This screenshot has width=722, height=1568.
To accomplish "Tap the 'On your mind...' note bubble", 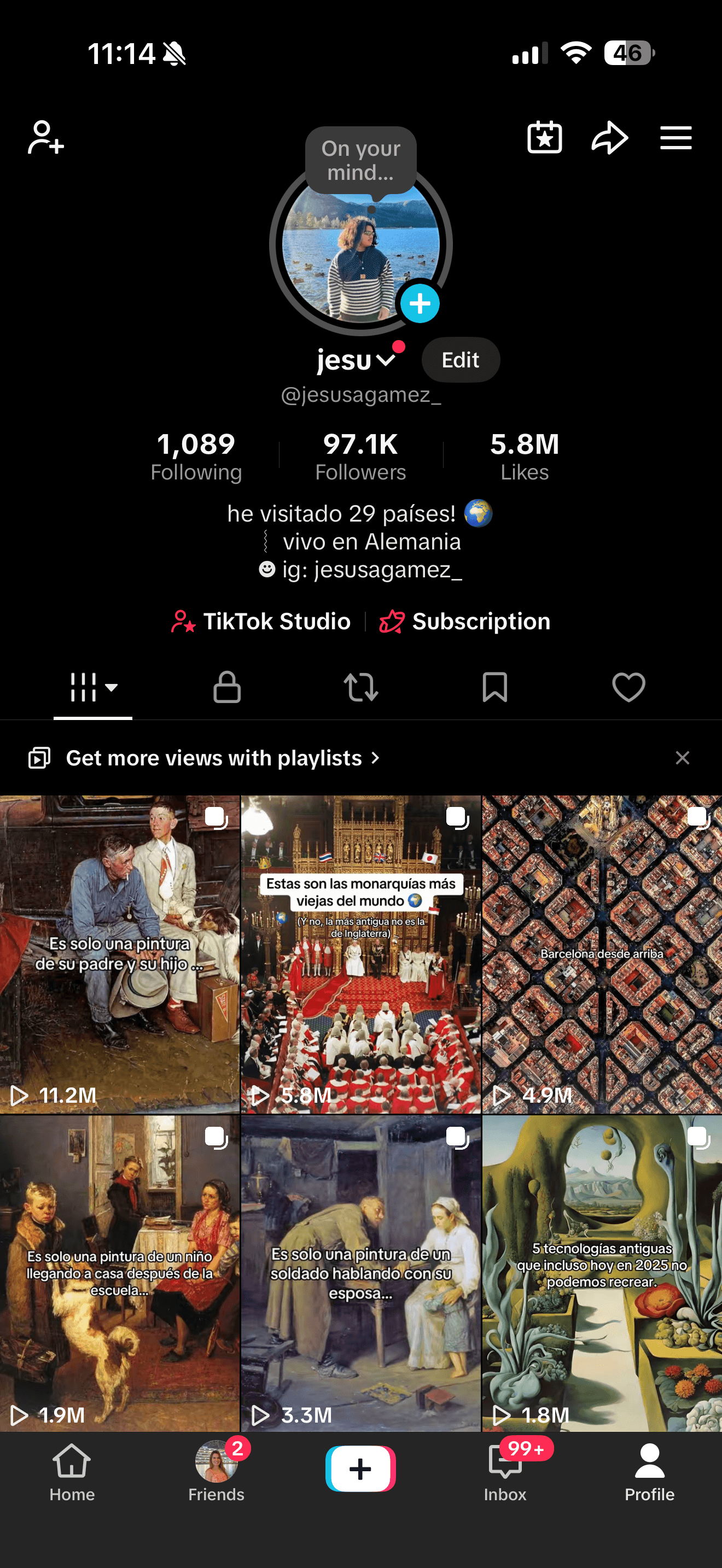I will [x=361, y=161].
